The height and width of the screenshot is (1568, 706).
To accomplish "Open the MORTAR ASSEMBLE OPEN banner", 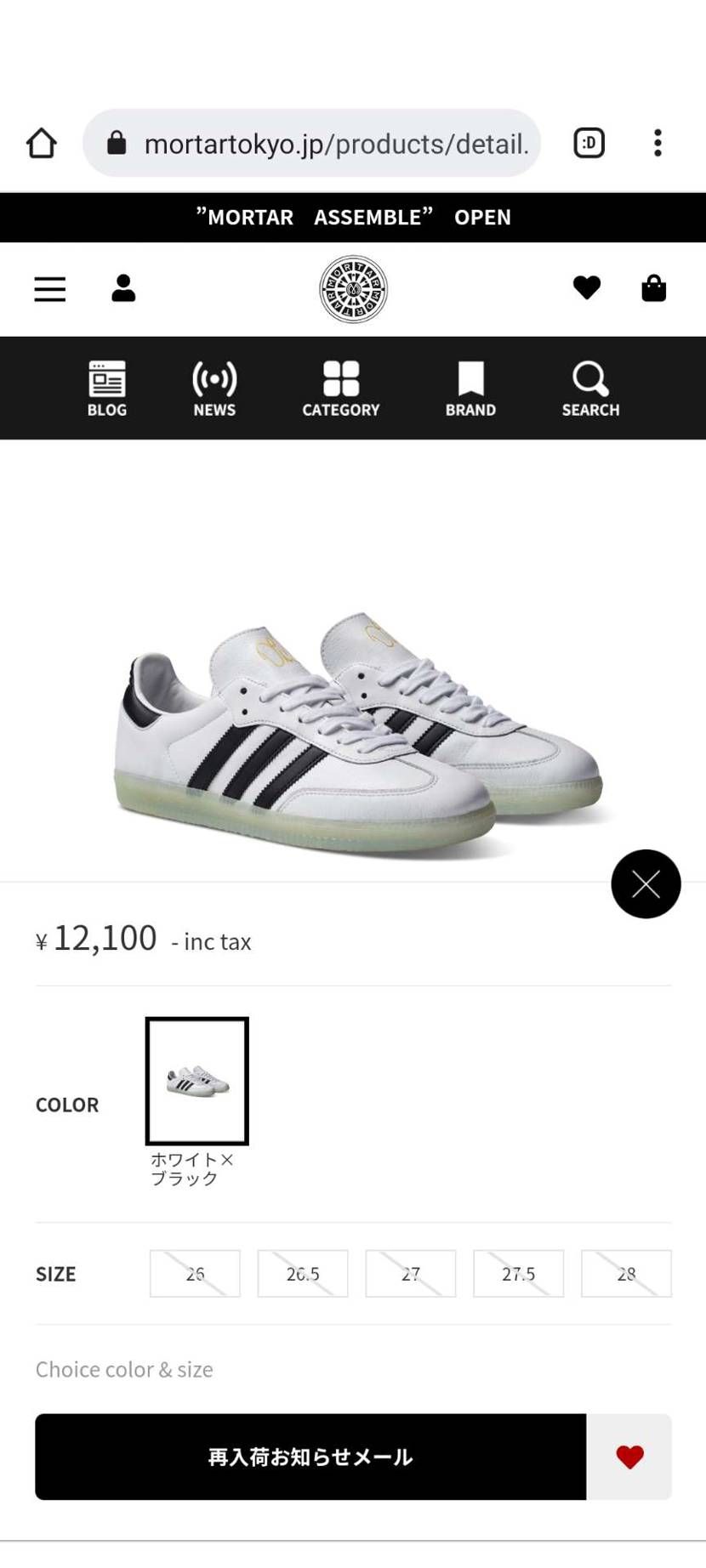I will [x=353, y=218].
